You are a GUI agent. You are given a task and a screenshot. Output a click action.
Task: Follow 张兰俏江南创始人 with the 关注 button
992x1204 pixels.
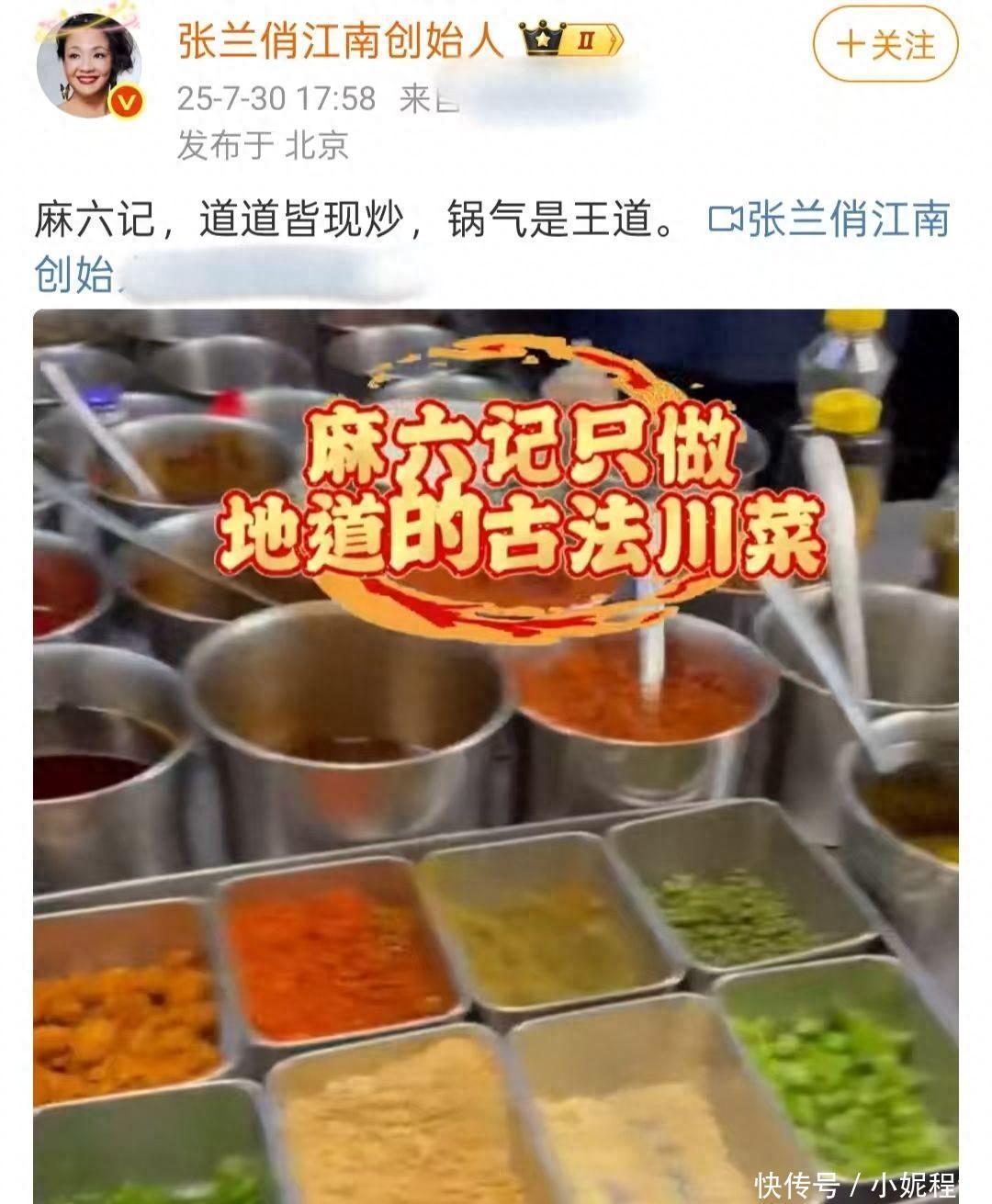(885, 45)
